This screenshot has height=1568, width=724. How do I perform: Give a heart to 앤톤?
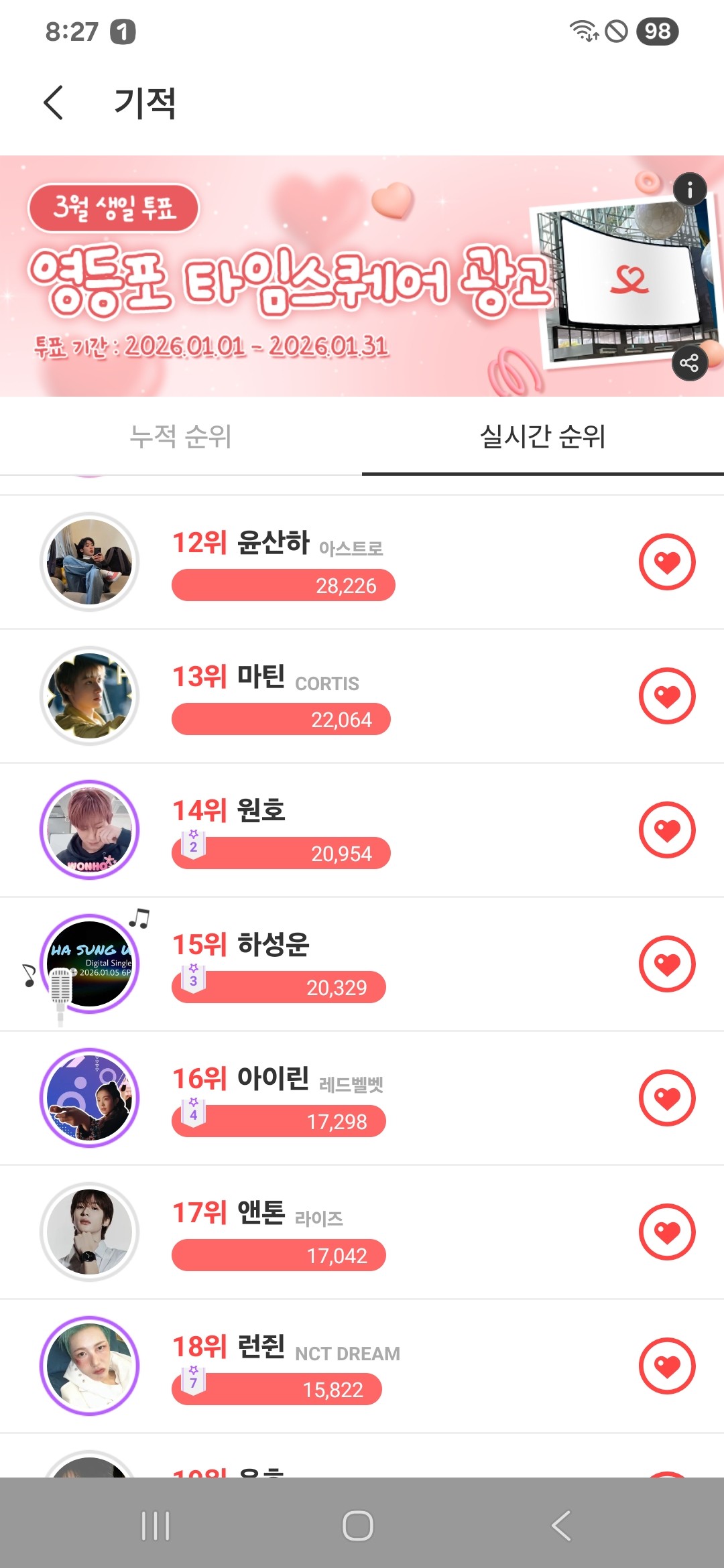tap(667, 1232)
